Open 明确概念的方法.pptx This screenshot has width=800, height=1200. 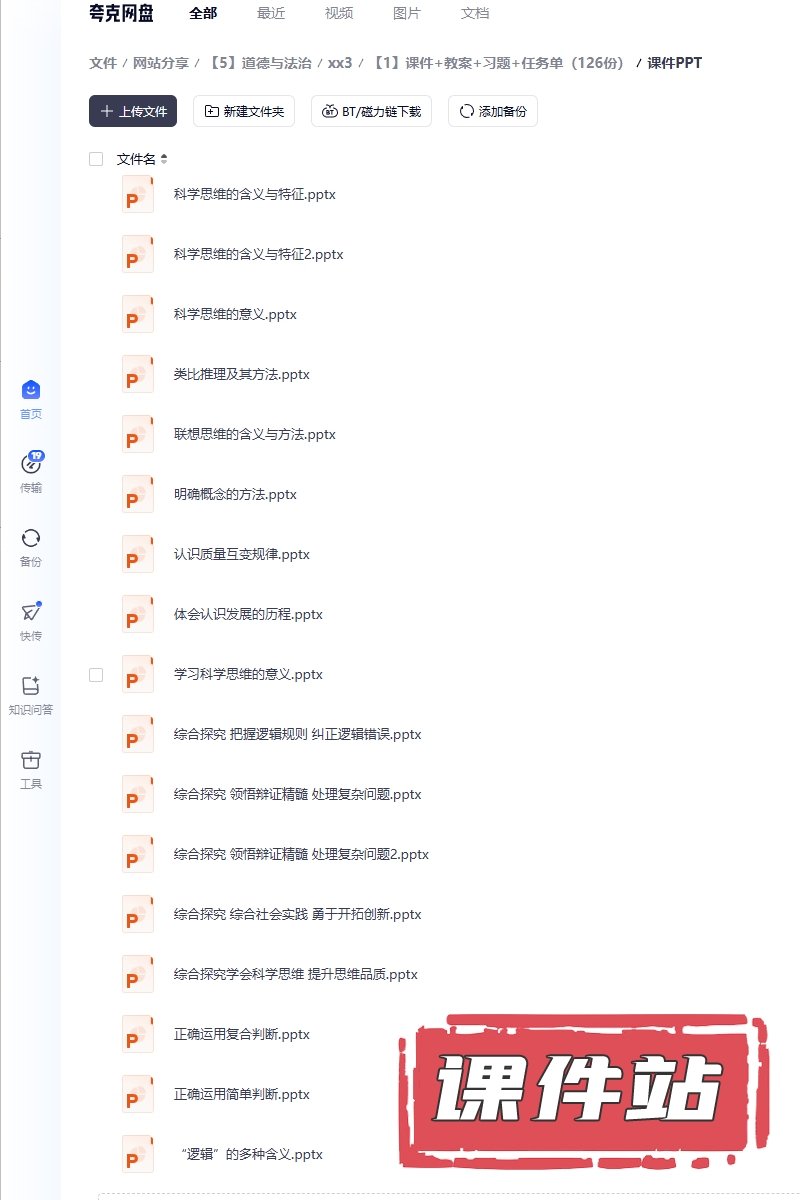pos(235,494)
